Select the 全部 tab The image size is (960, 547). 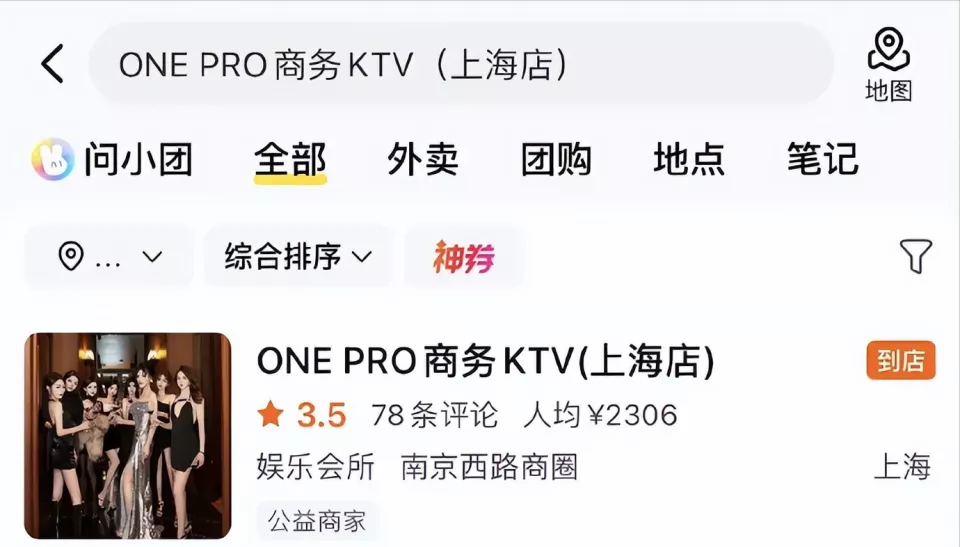click(x=290, y=160)
